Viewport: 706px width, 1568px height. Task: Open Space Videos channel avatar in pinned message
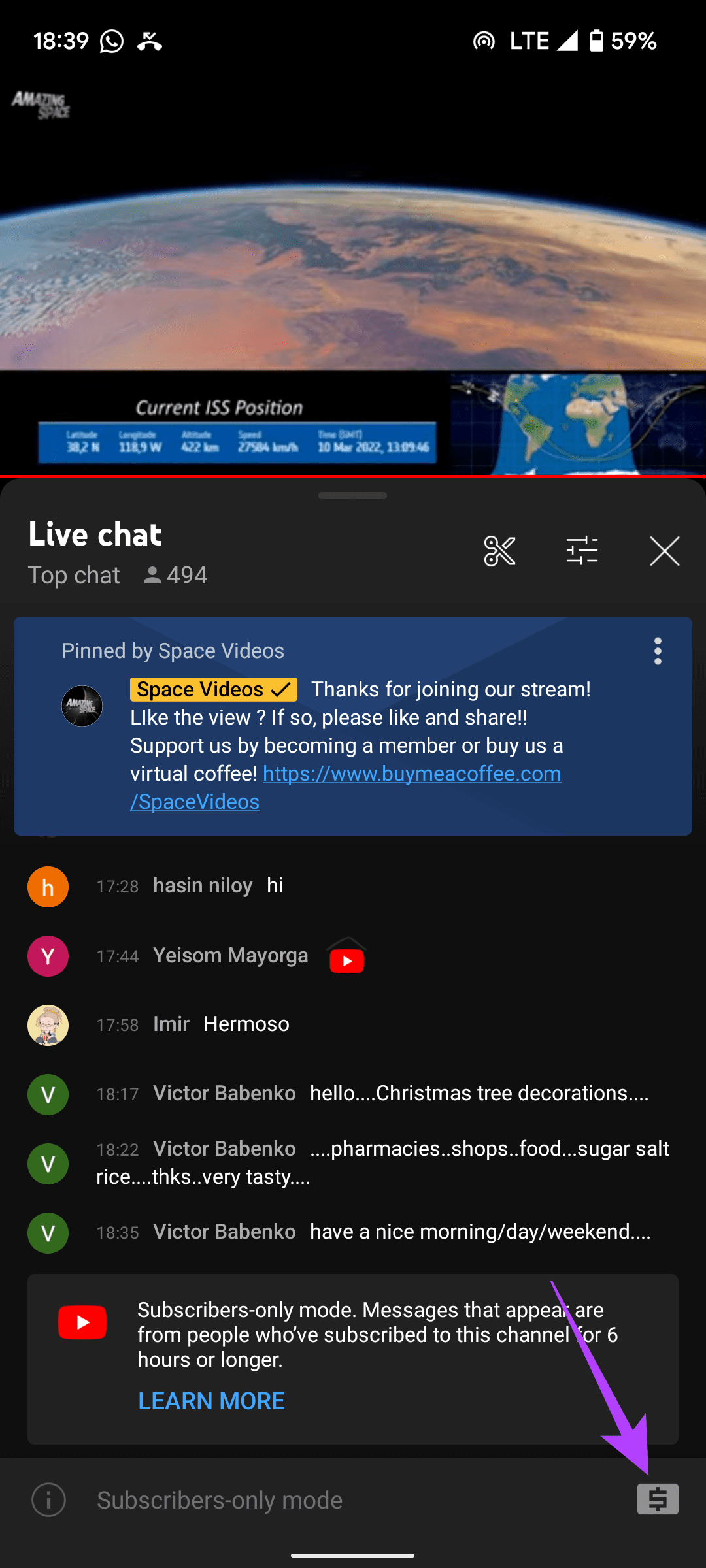pyautogui.click(x=82, y=706)
